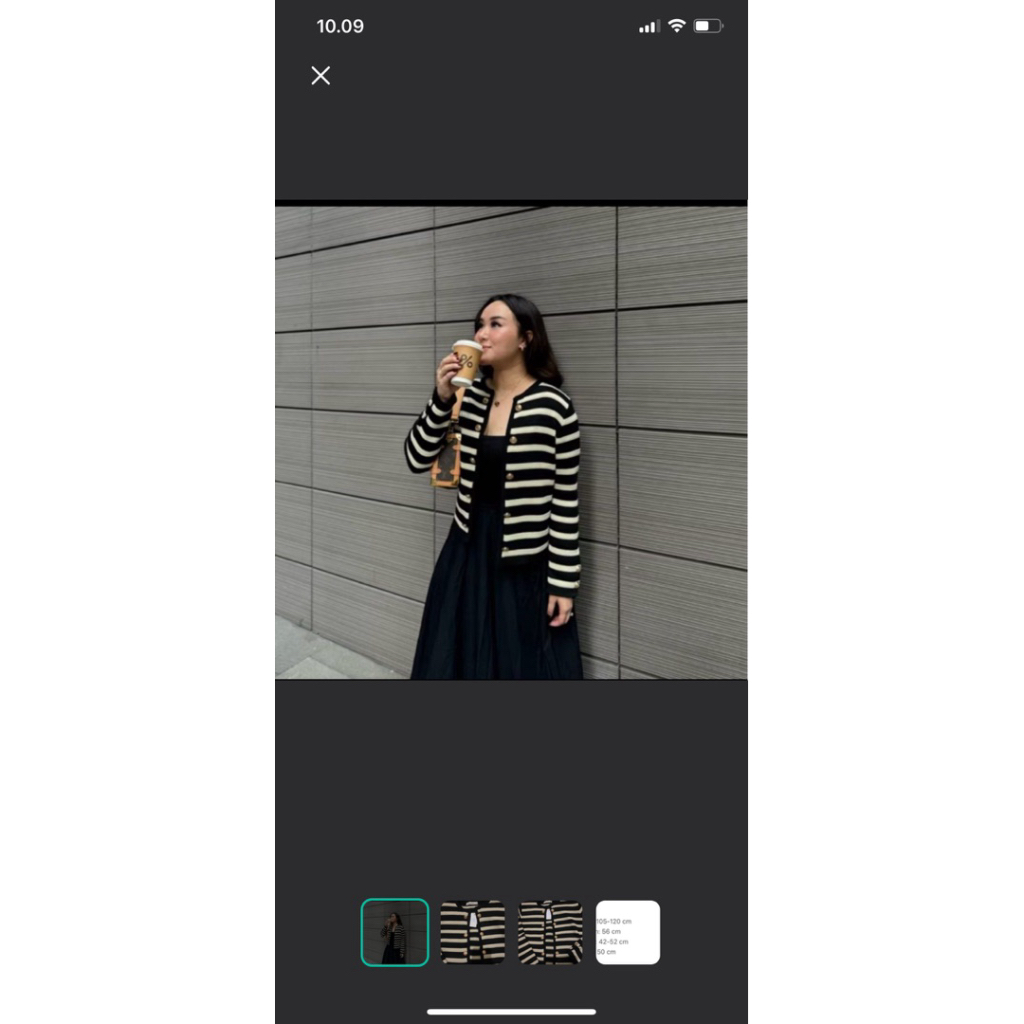
Task: View the third striped cardigan thumbnail
Action: point(550,932)
